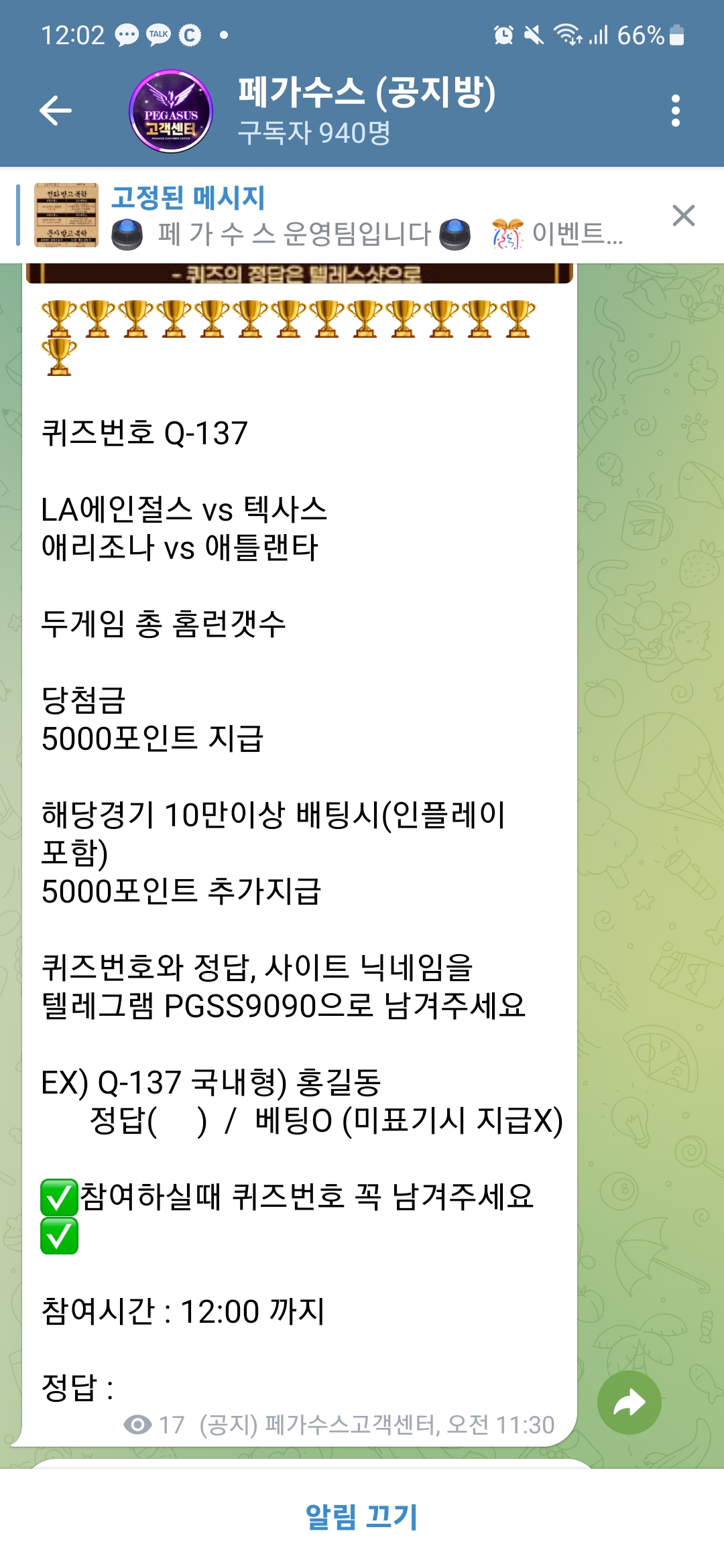Image resolution: width=724 pixels, height=1568 pixels.
Task: Dismiss the pinned message banner
Action: [x=683, y=216]
